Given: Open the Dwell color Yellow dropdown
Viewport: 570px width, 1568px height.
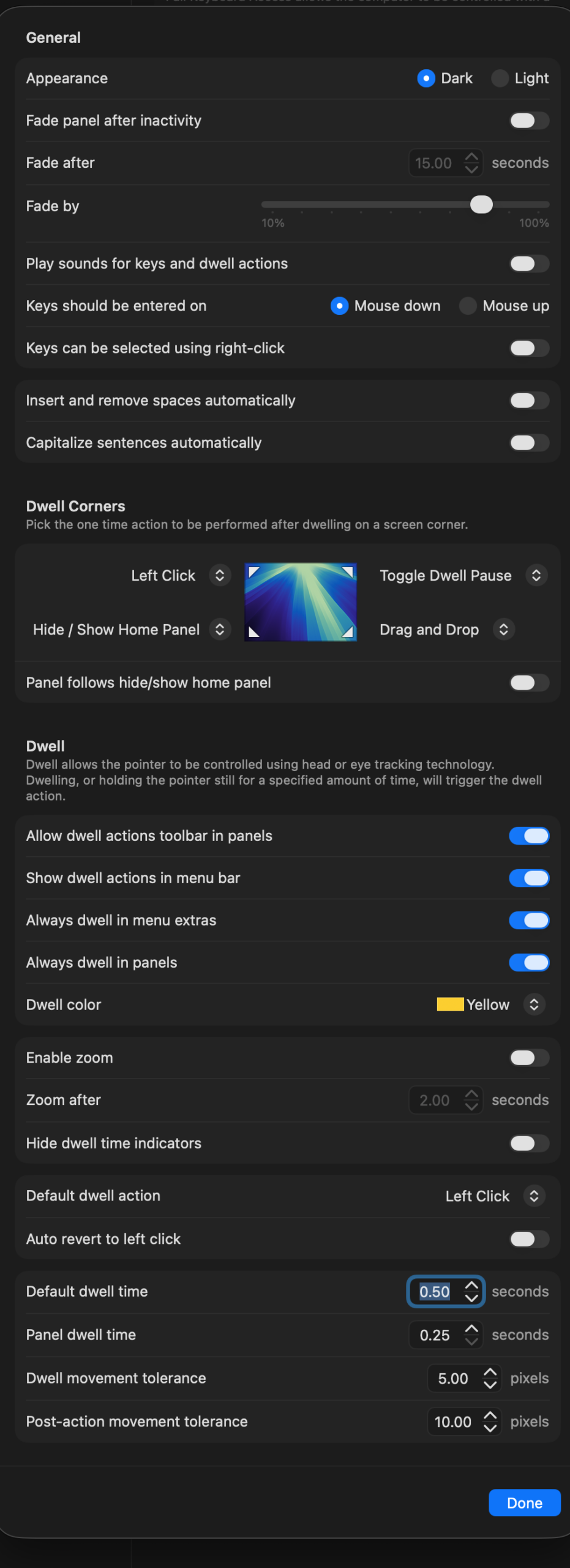Looking at the screenshot, I should pyautogui.click(x=534, y=1005).
